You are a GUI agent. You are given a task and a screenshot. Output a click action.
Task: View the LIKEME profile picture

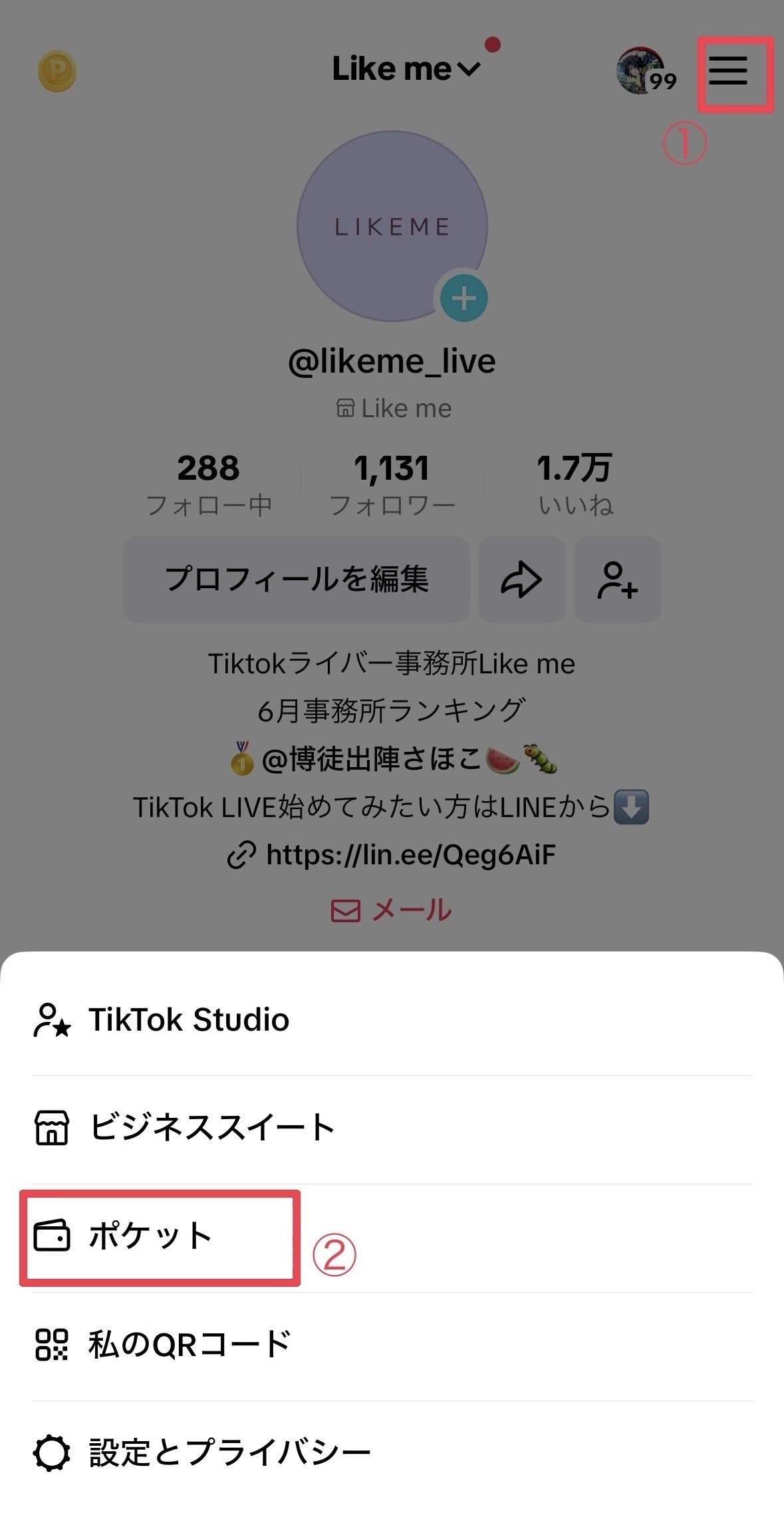[x=392, y=226]
